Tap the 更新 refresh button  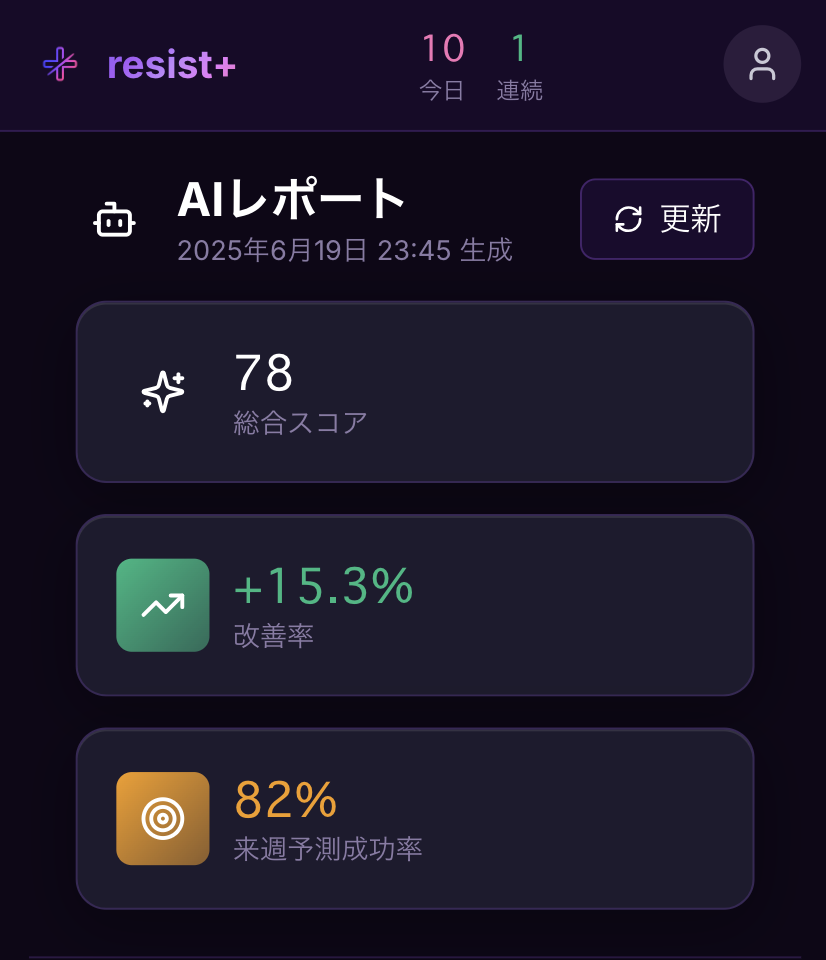click(667, 219)
